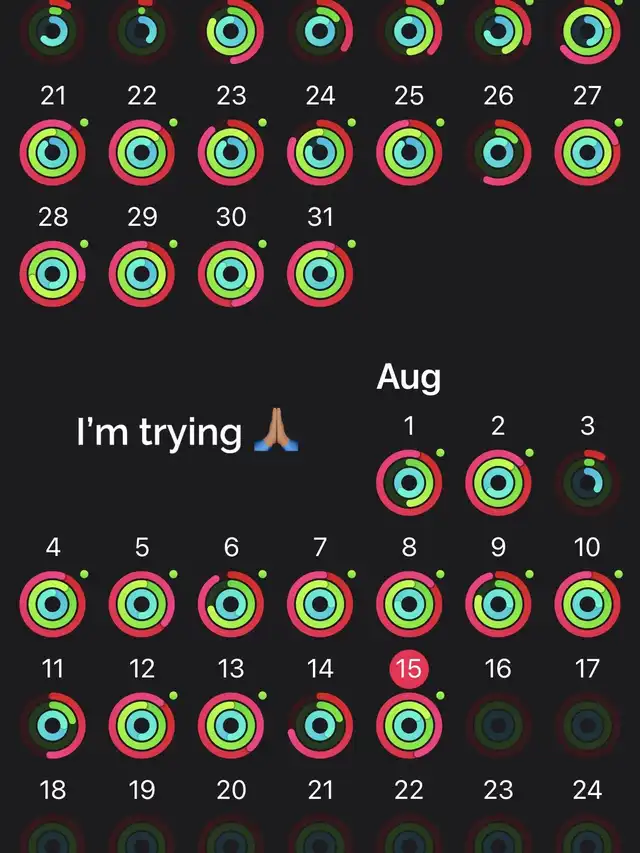Viewport: 640px width, 853px height.
Task: Select August 13 activity rings
Action: click(231, 726)
